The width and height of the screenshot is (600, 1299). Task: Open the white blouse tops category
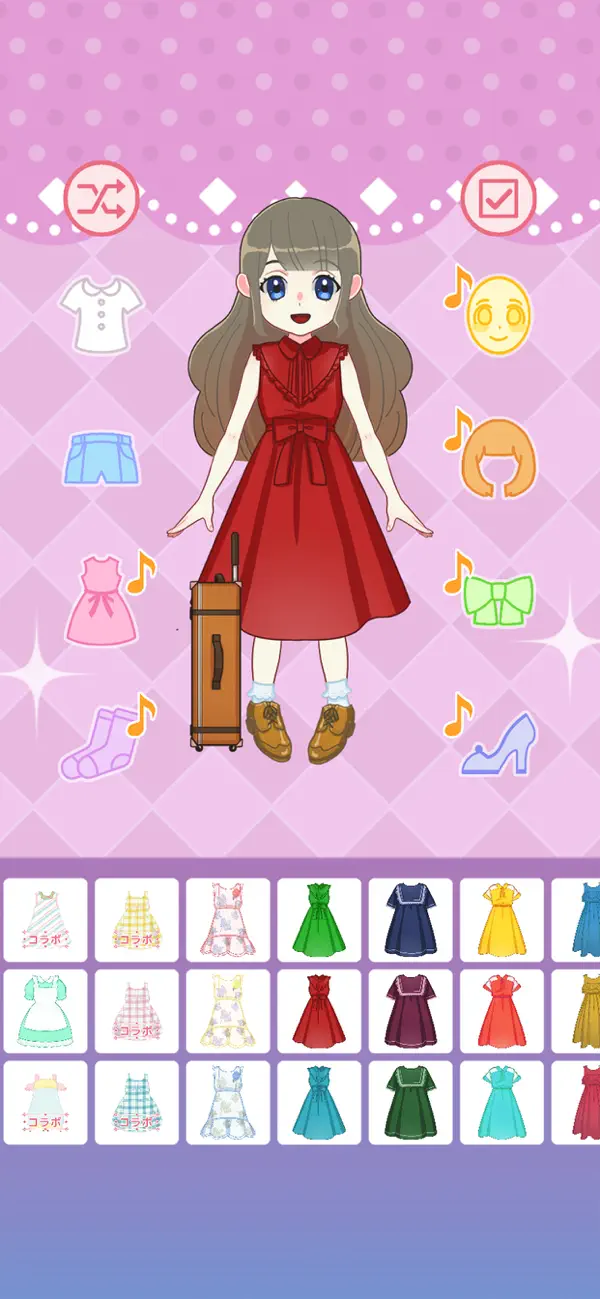[102, 313]
